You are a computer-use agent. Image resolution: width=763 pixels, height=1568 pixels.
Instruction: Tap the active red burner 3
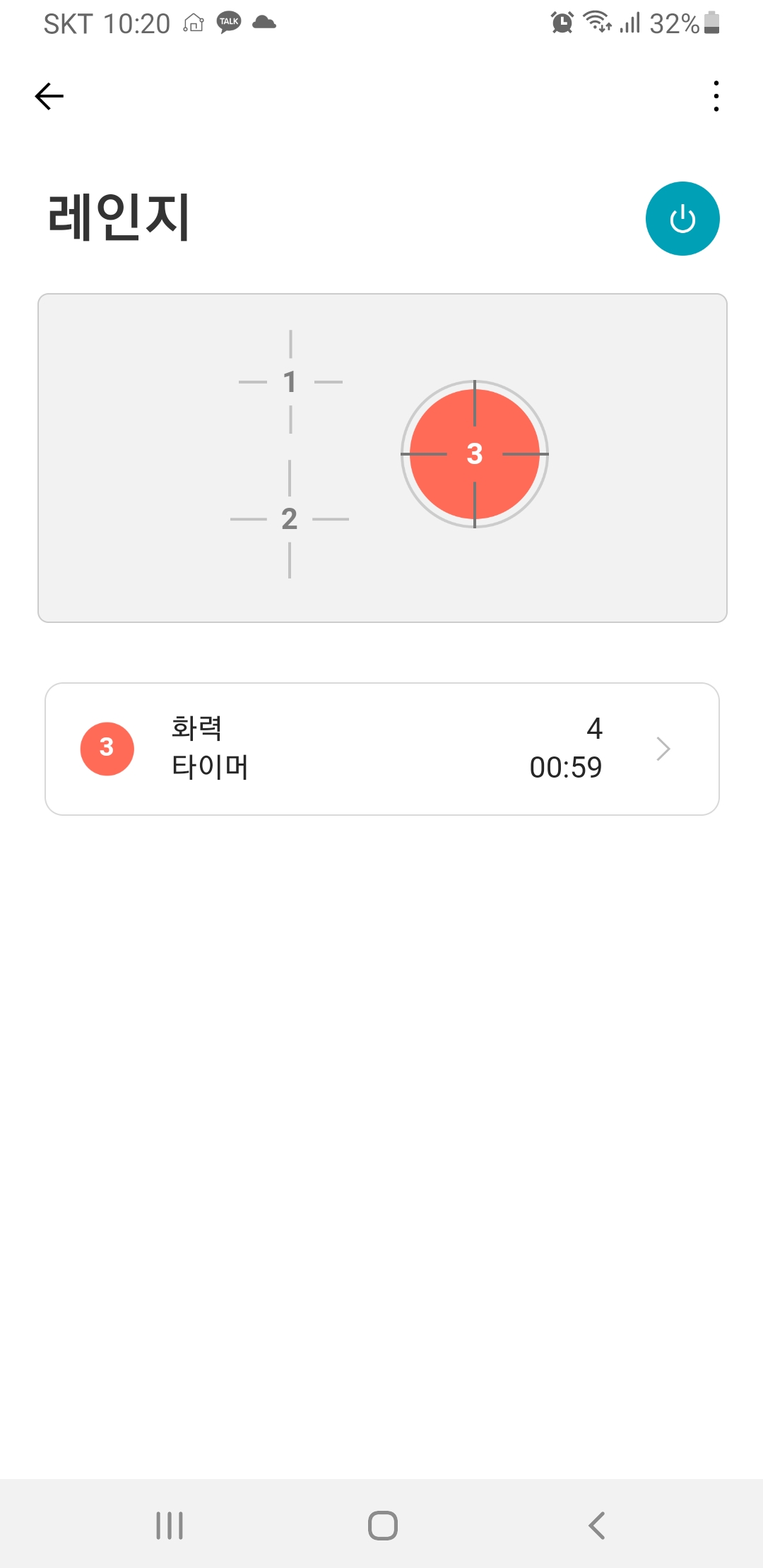pos(475,454)
